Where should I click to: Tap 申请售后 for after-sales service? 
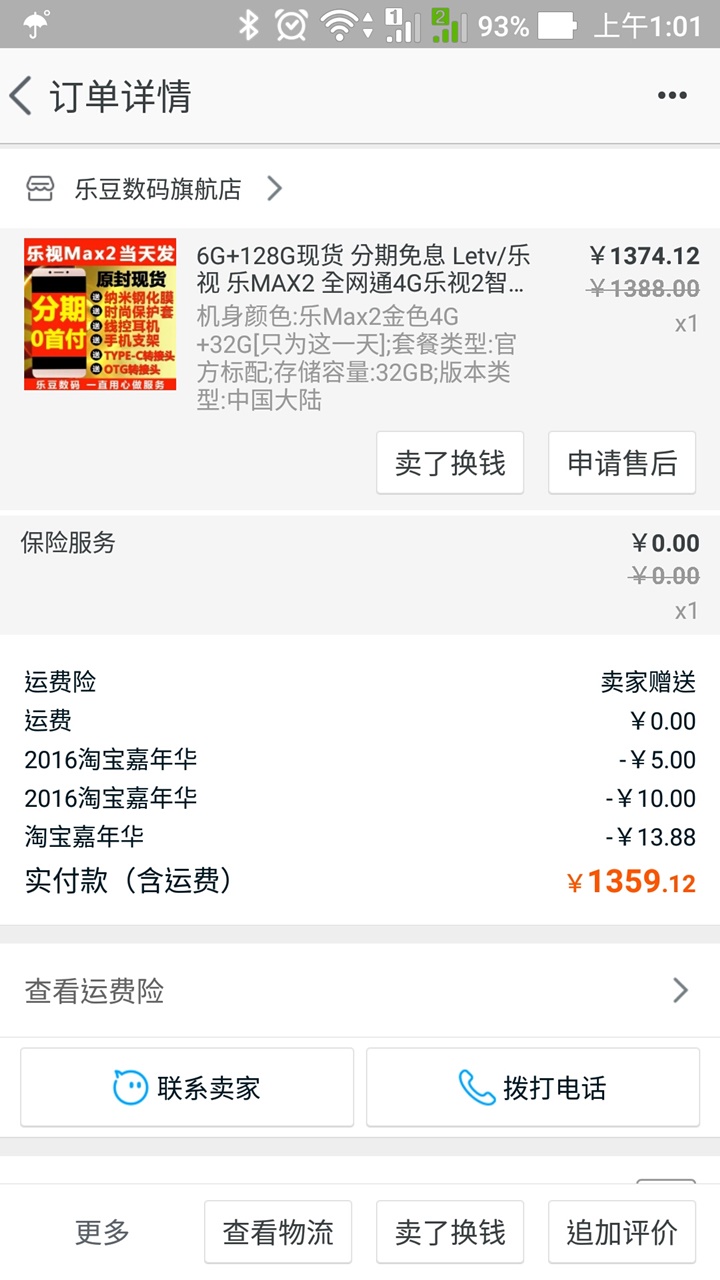pyautogui.click(x=622, y=463)
